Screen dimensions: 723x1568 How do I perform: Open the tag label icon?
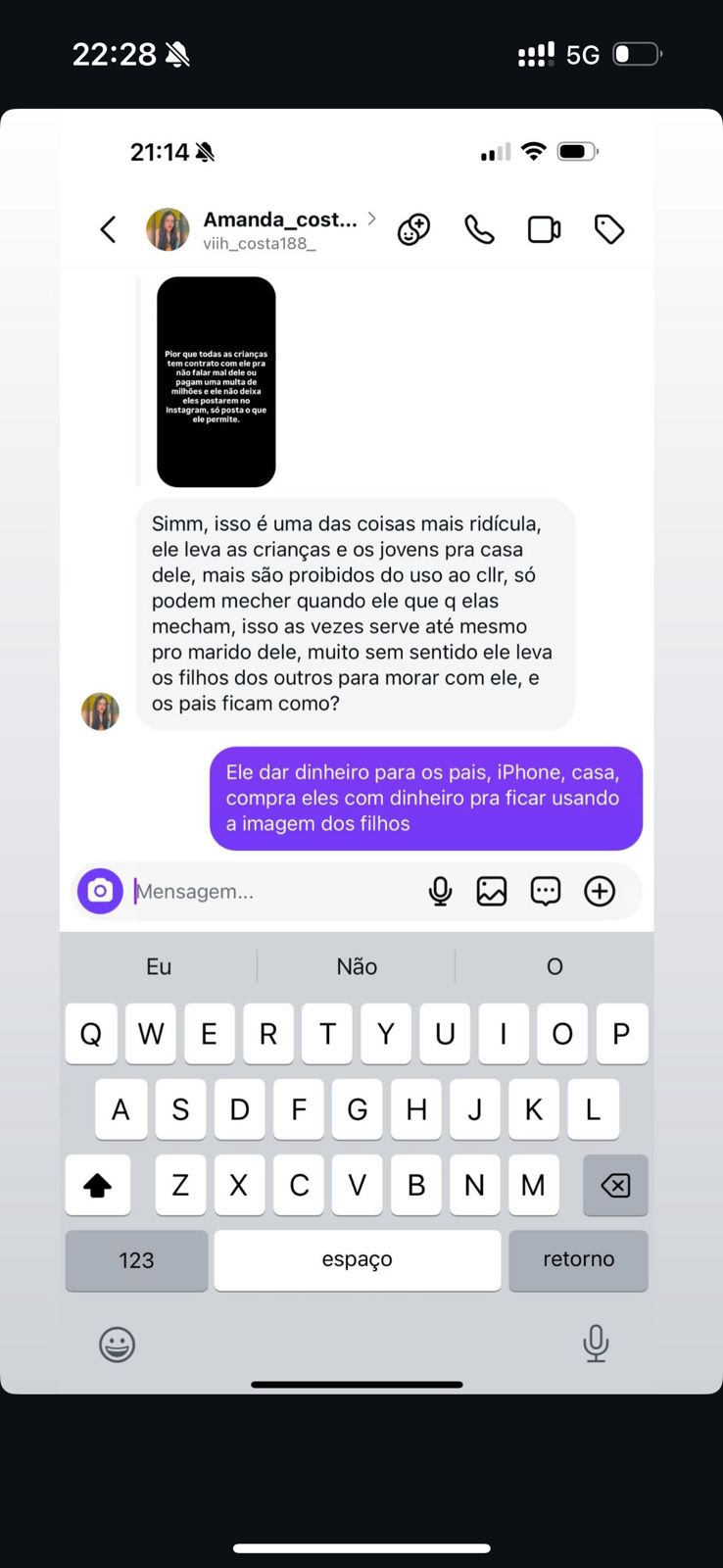click(x=609, y=229)
